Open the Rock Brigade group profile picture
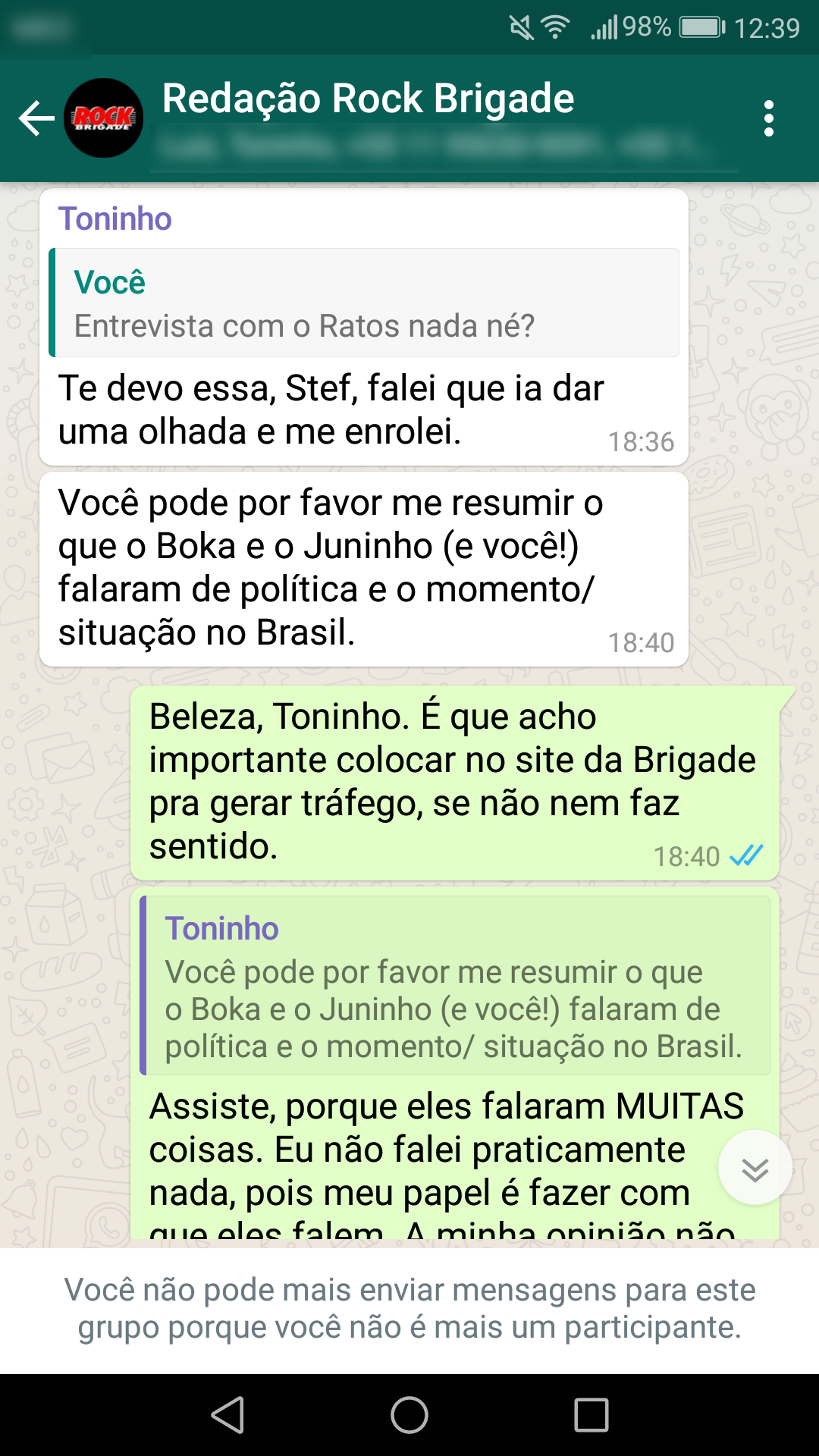 click(x=103, y=118)
